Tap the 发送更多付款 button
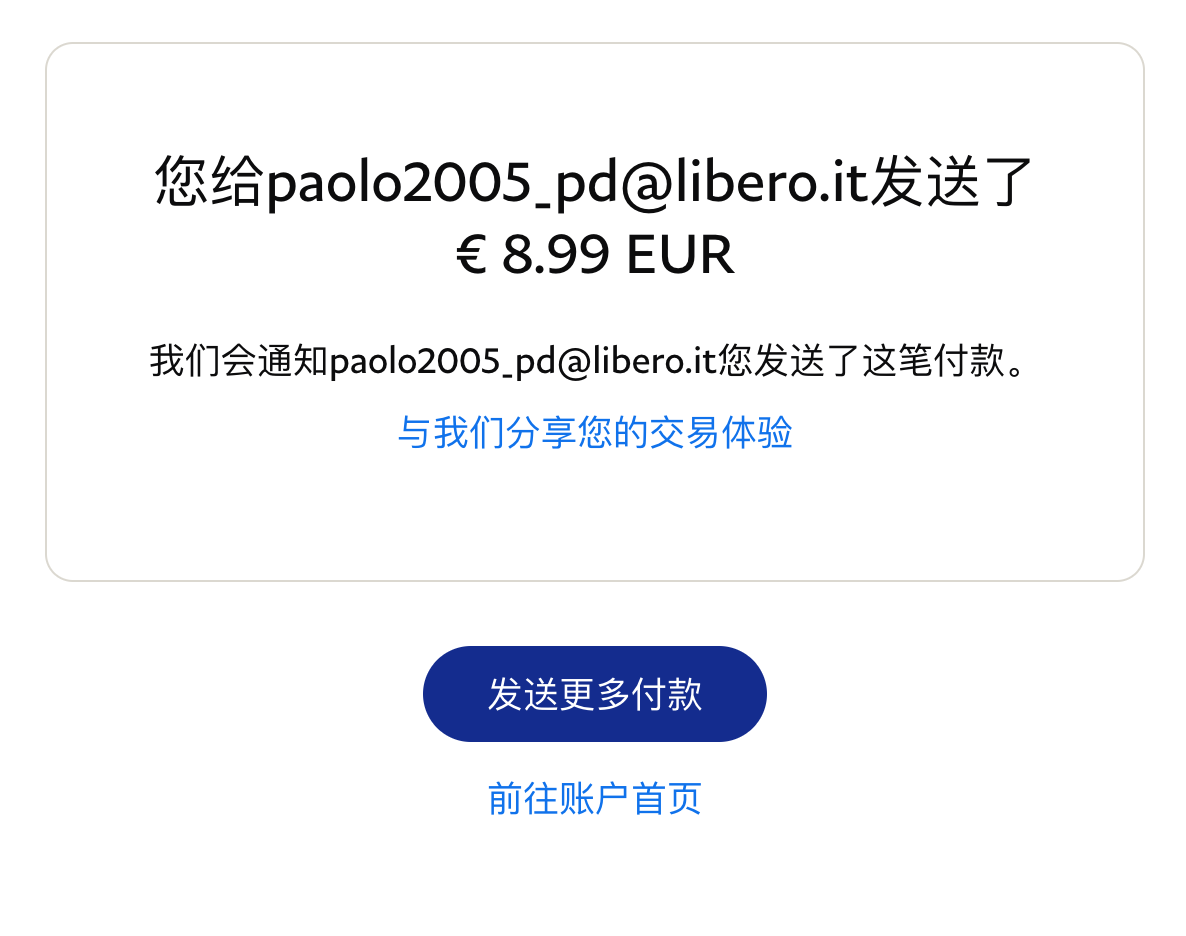 594,694
